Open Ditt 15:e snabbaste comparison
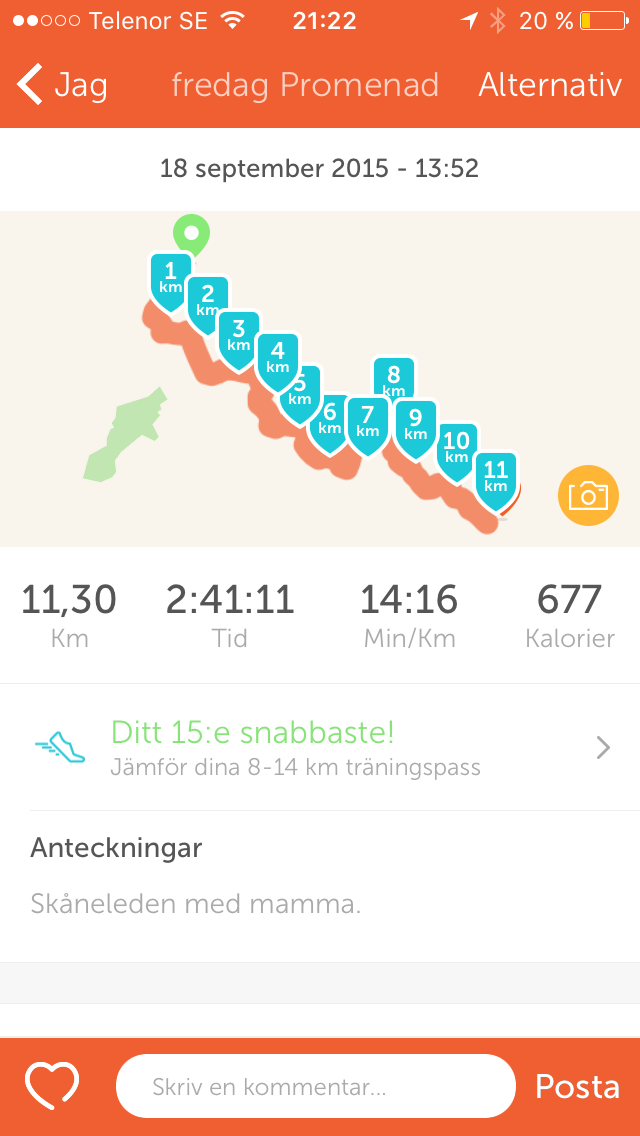The image size is (640, 1136). pos(320,747)
